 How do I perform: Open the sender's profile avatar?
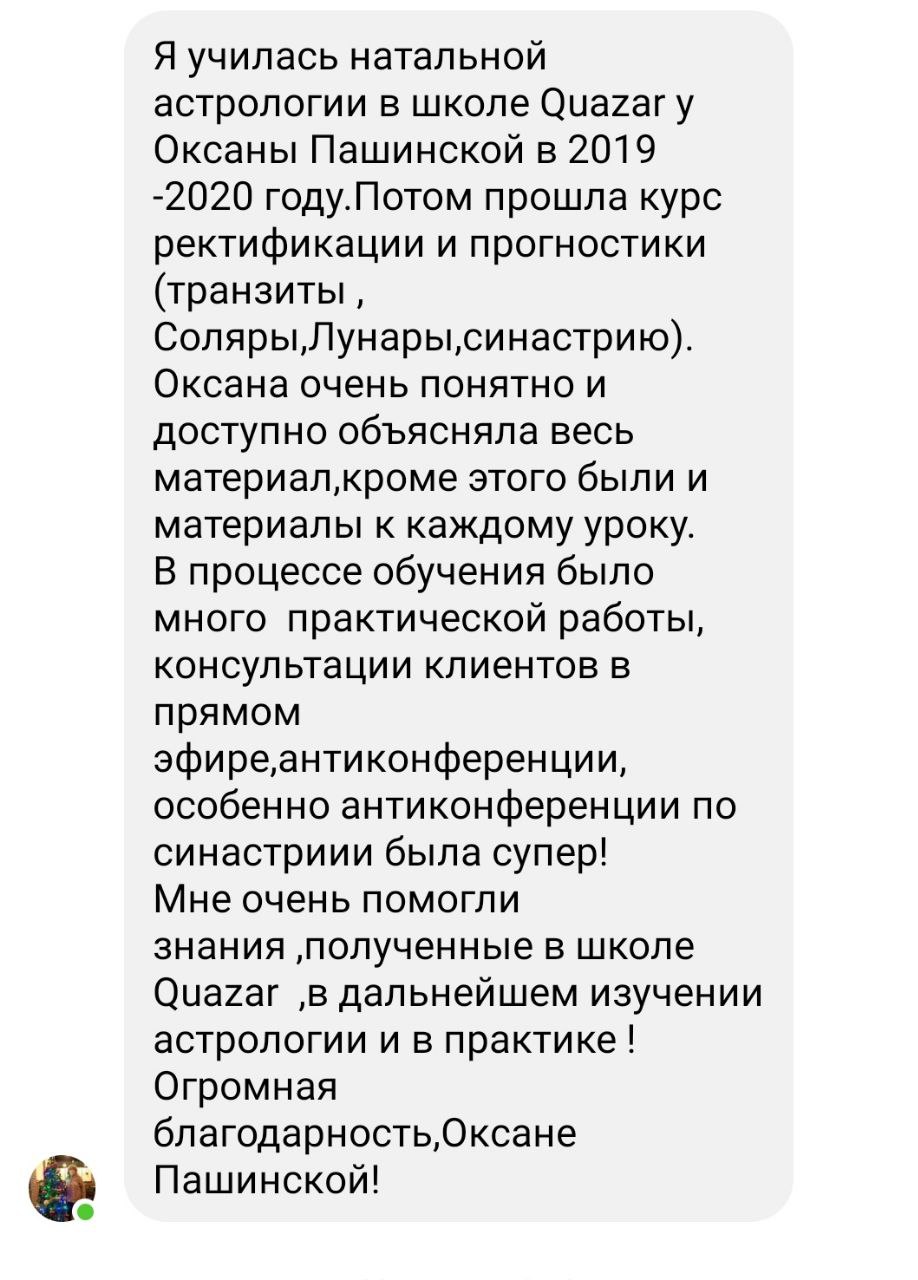coord(62,1188)
